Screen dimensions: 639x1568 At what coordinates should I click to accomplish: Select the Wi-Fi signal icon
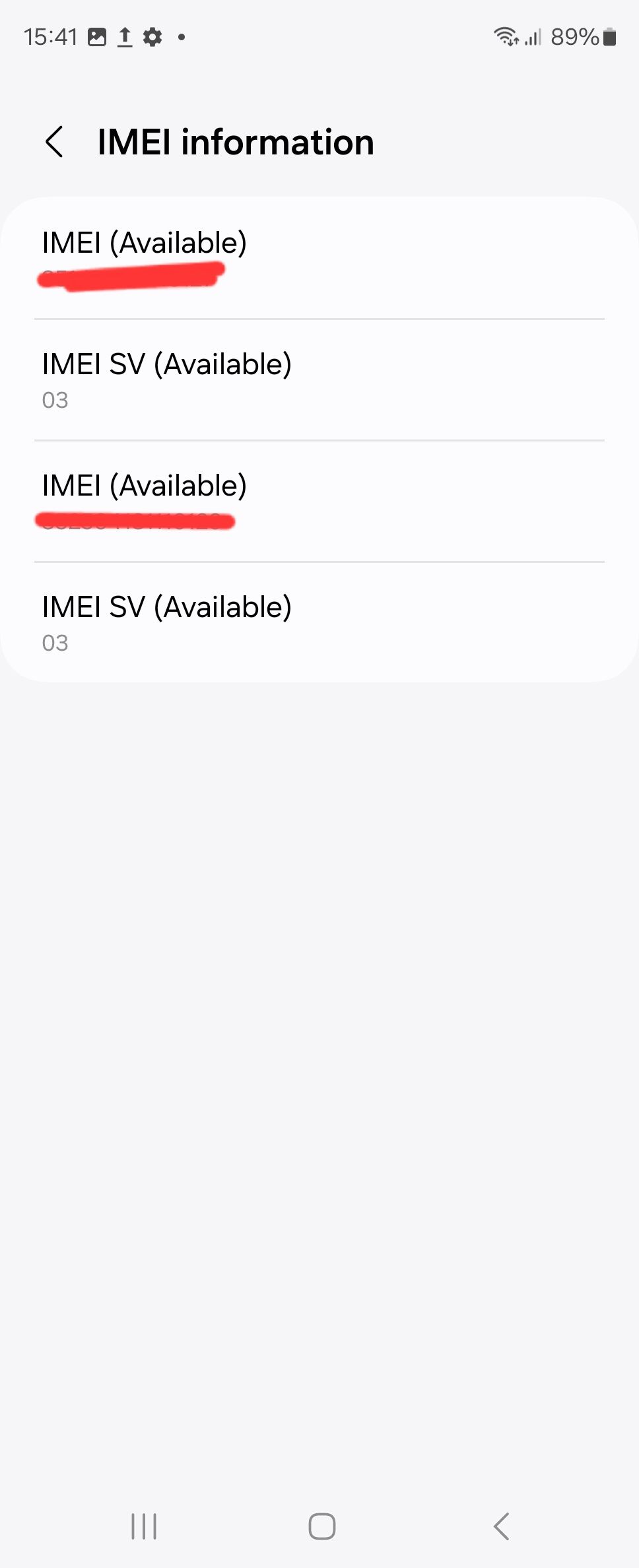[x=507, y=38]
